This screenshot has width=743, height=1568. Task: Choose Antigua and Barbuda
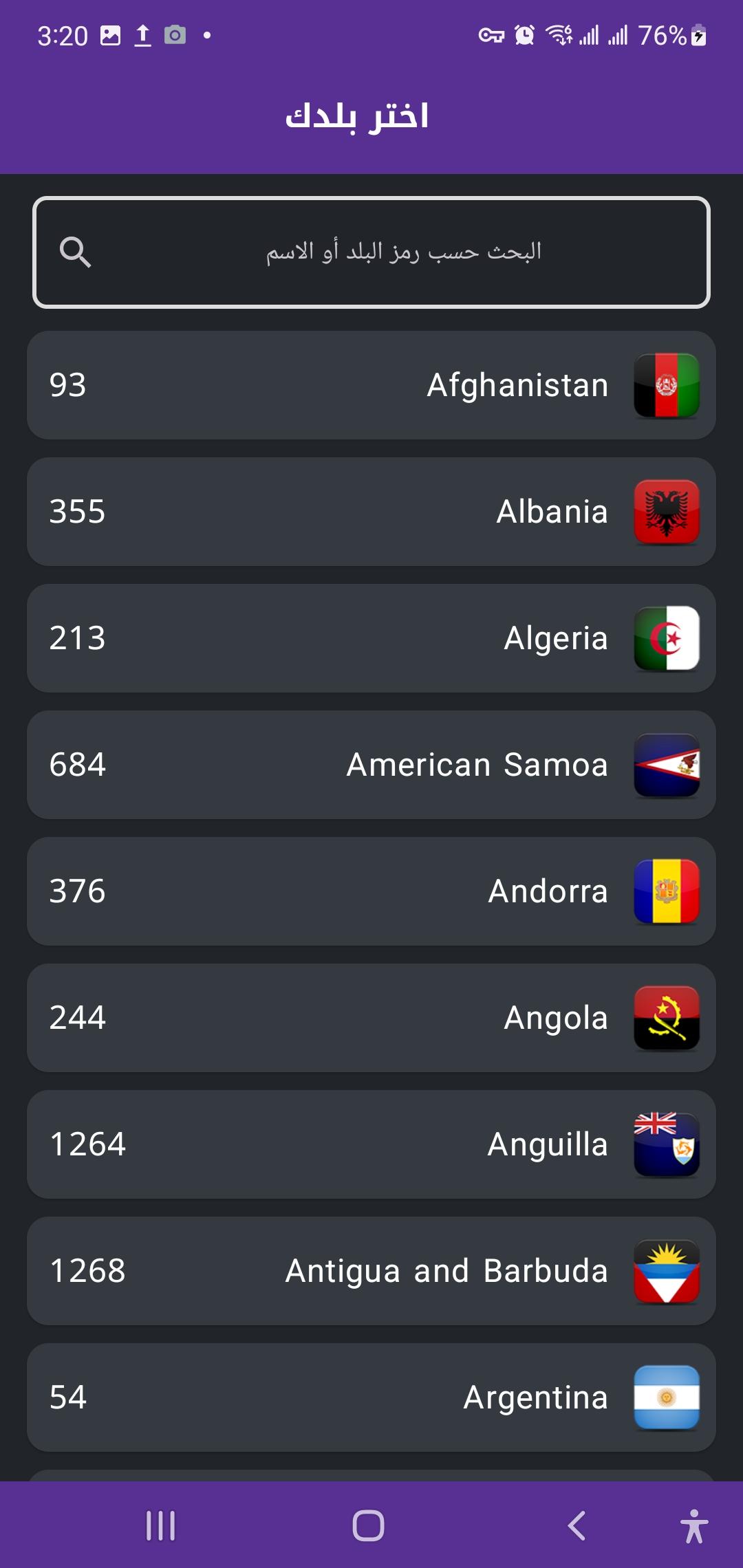coord(371,1271)
